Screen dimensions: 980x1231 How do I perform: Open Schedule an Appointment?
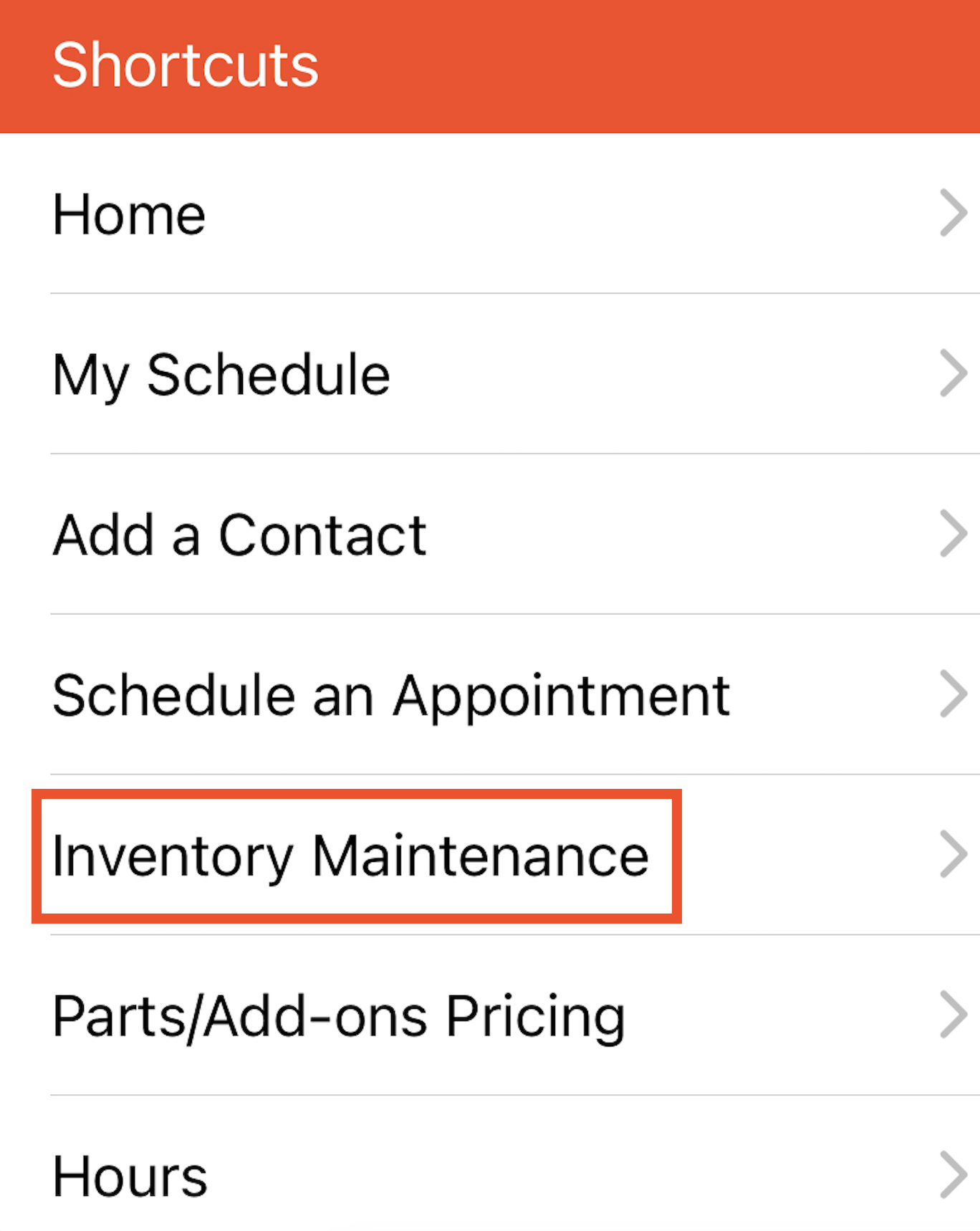click(391, 696)
